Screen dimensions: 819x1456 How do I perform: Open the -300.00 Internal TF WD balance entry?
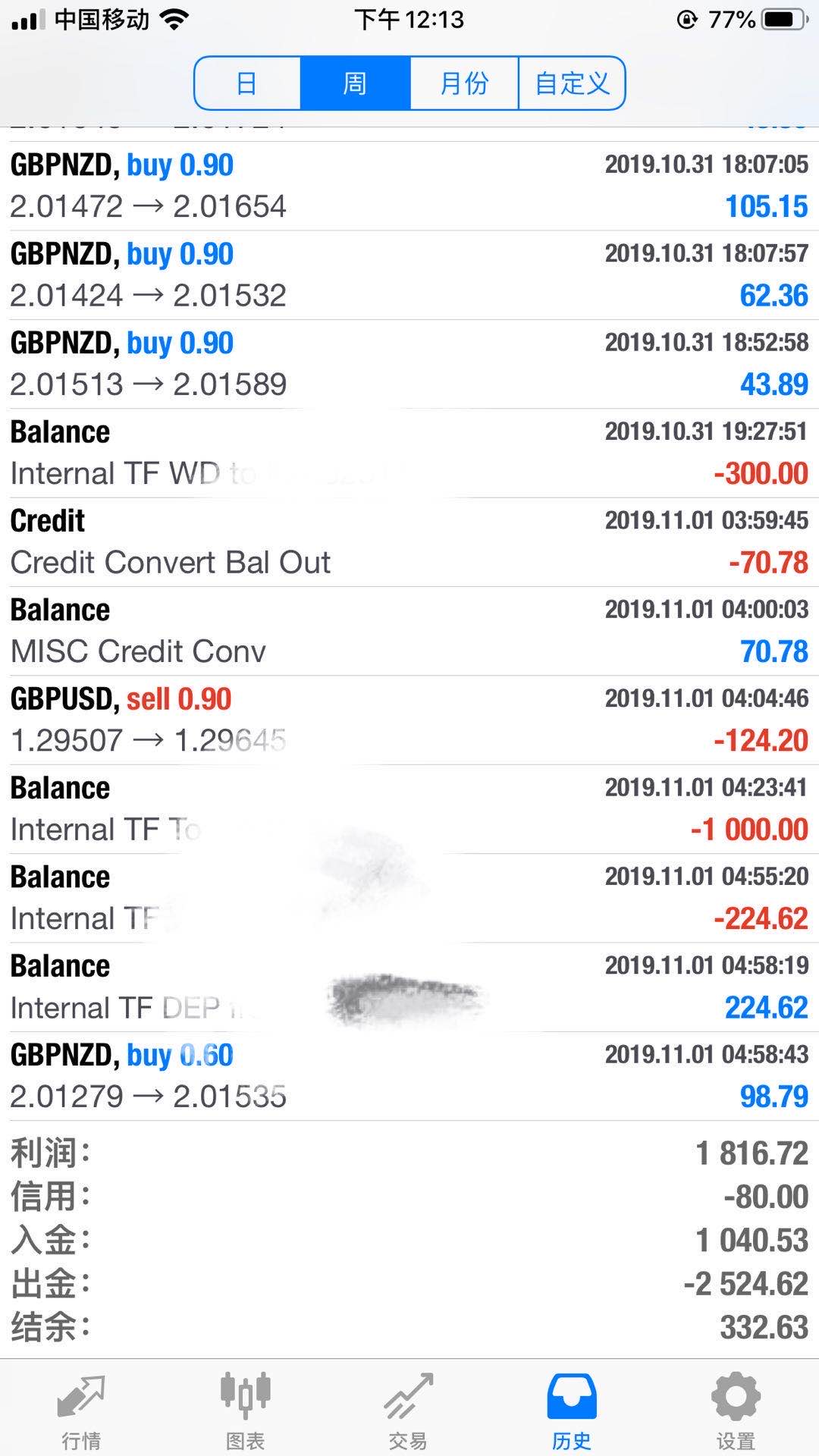coord(409,453)
